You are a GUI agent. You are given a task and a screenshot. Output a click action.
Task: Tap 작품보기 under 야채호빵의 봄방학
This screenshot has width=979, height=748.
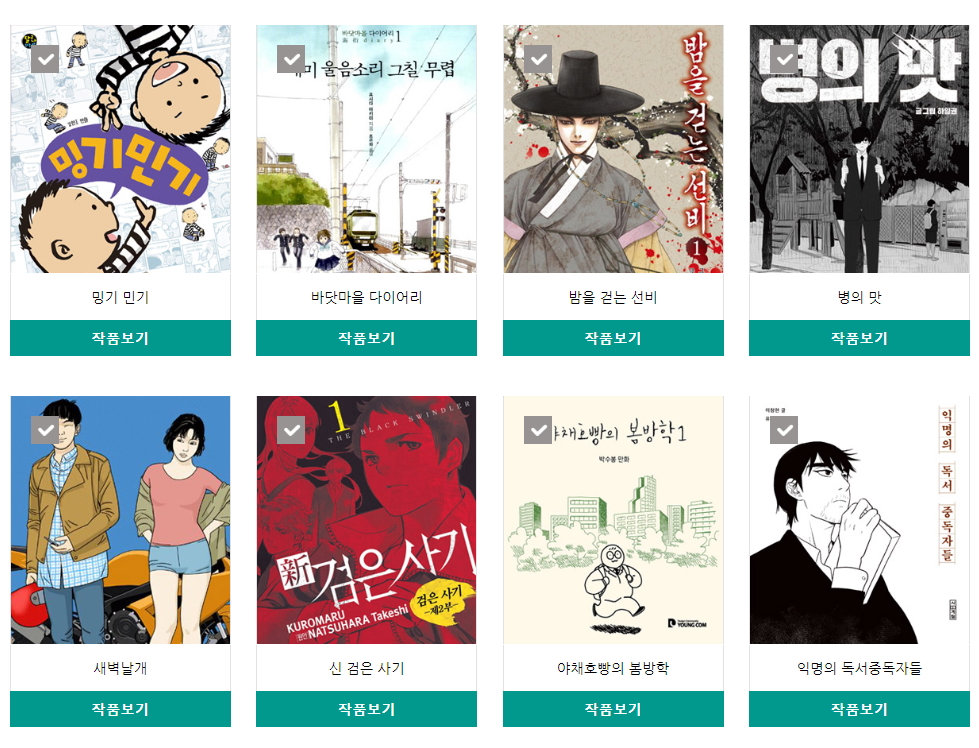(x=613, y=709)
